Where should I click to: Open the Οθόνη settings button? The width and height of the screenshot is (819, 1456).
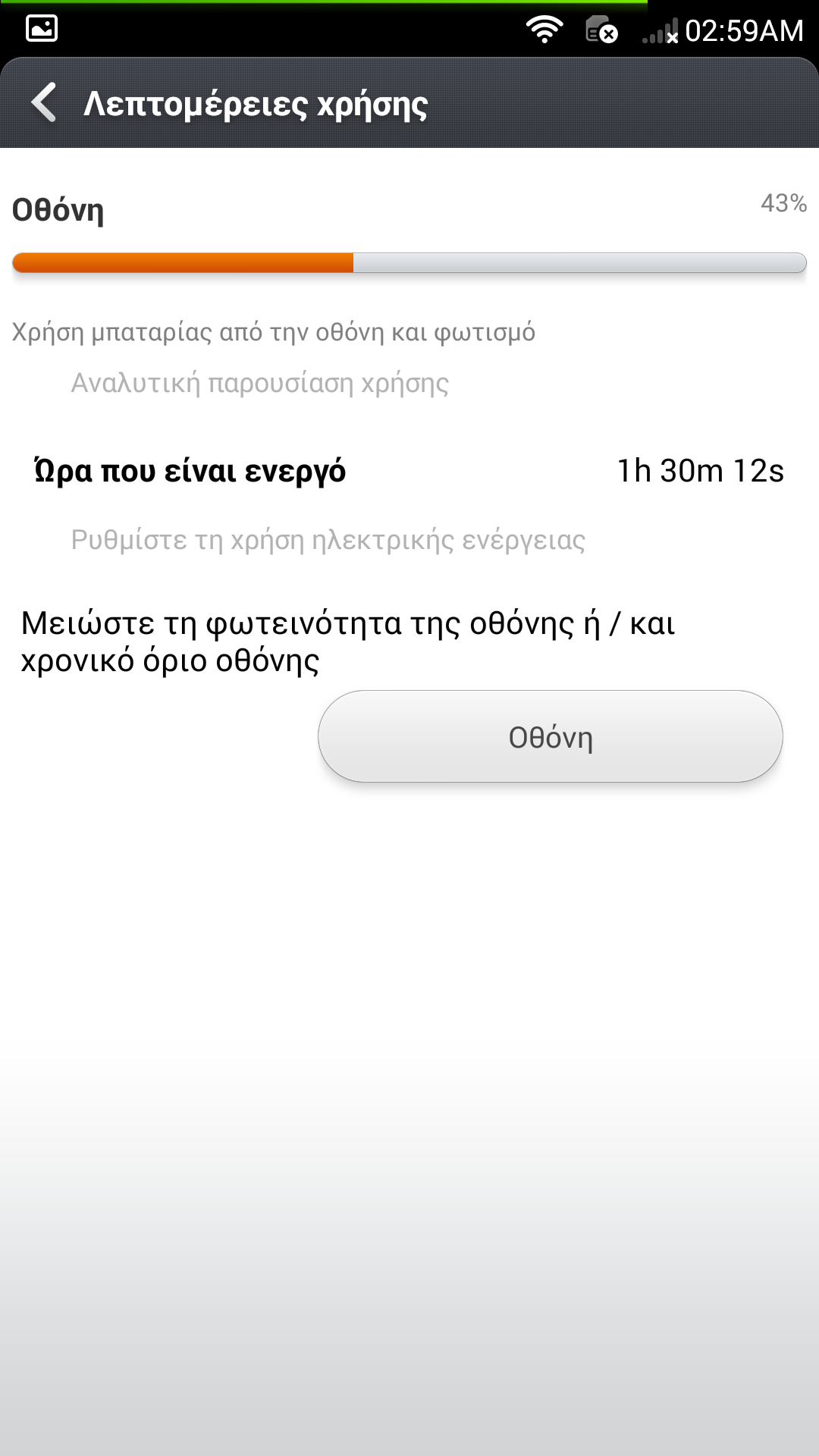pyautogui.click(x=550, y=736)
